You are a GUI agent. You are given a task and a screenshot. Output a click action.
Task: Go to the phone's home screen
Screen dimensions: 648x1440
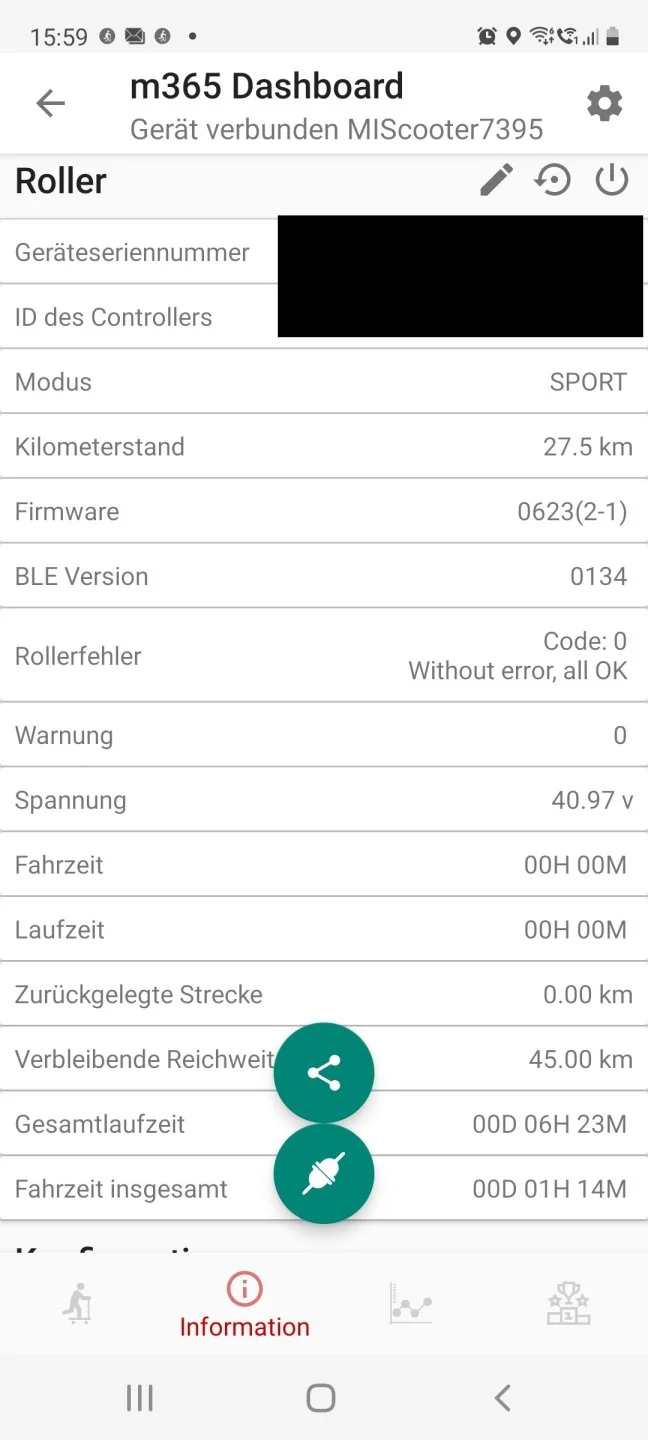pyautogui.click(x=321, y=1398)
